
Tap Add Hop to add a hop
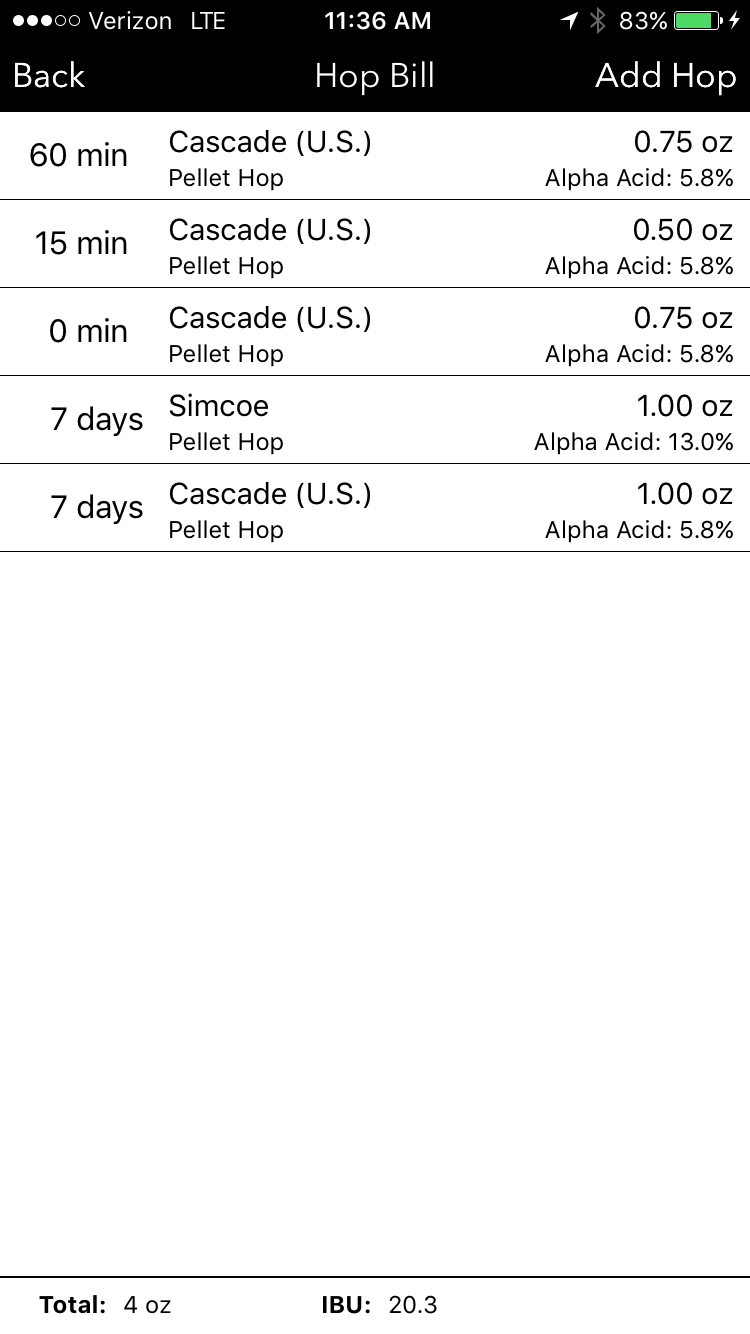coord(666,76)
